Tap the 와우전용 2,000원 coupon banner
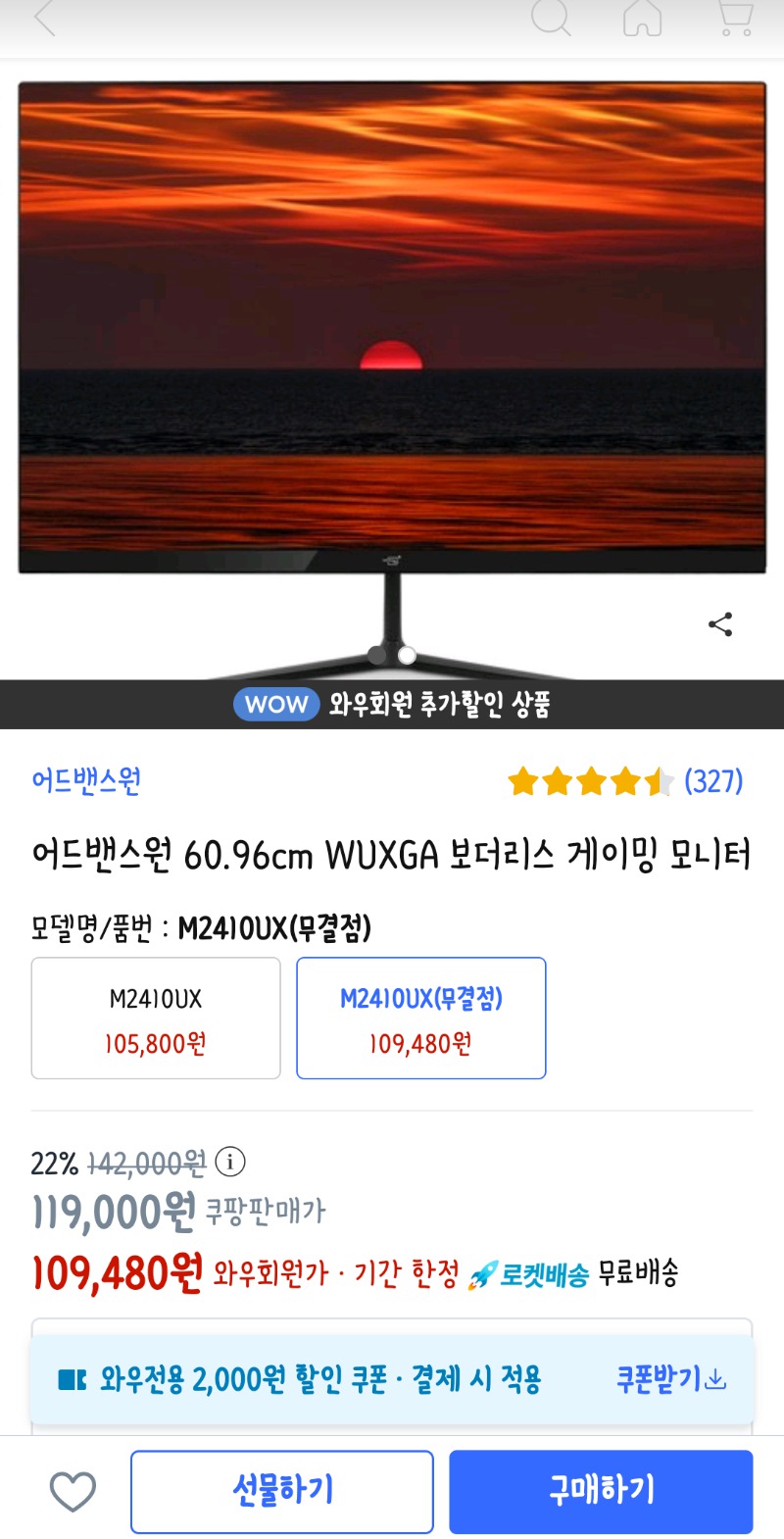The width and height of the screenshot is (784, 1539). [392, 1378]
